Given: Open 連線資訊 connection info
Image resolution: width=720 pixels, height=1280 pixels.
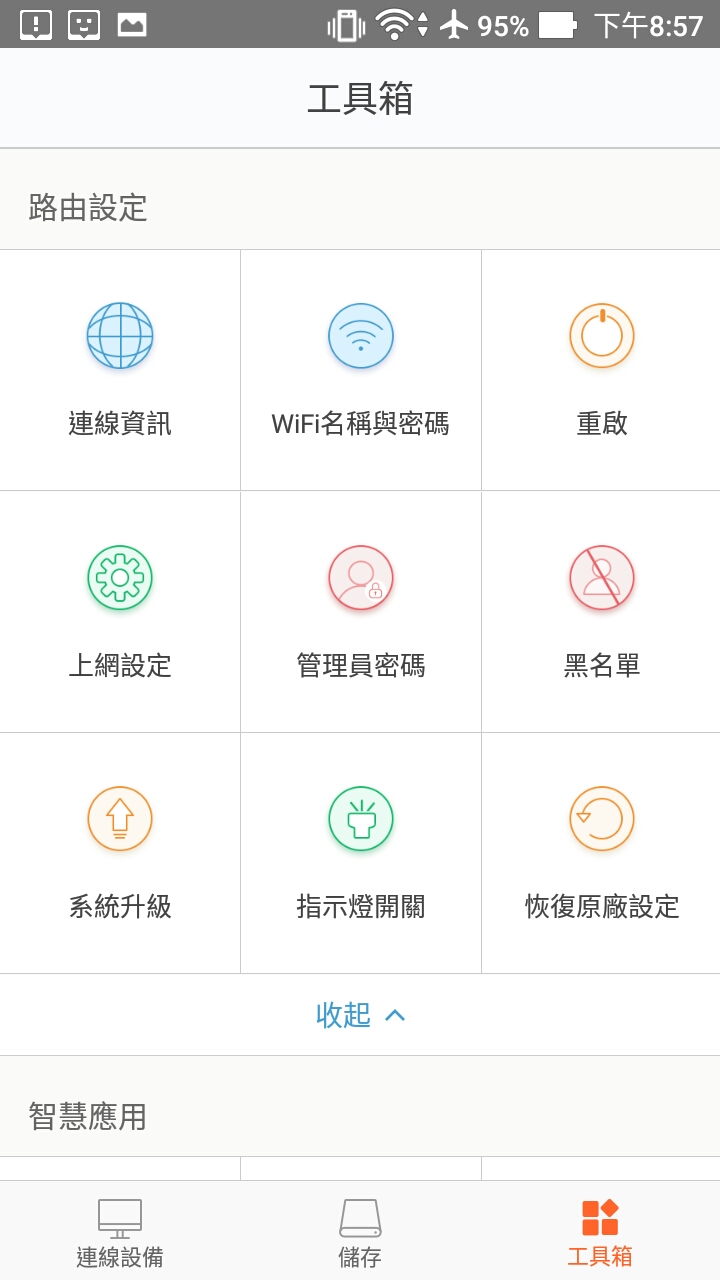Looking at the screenshot, I should (x=120, y=370).
